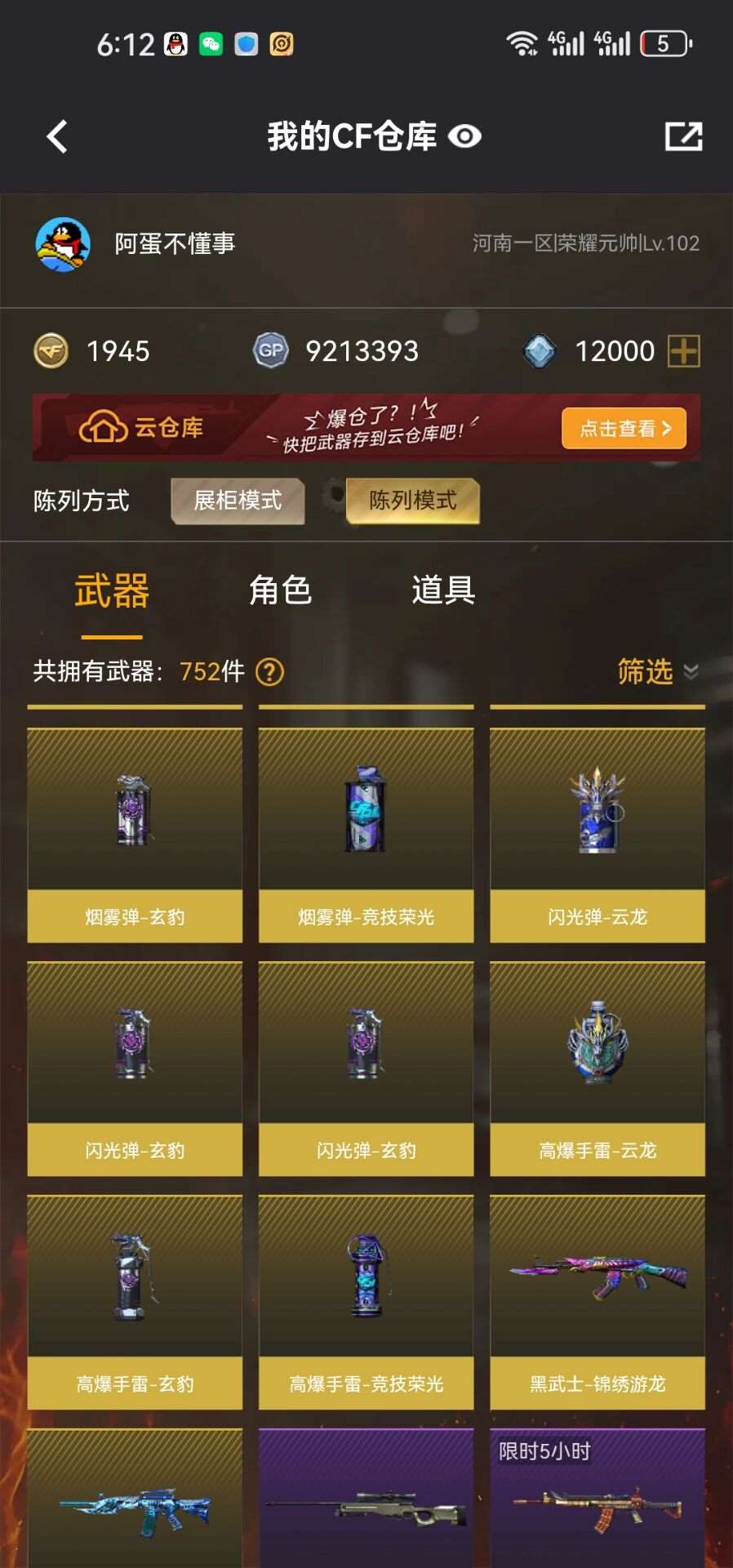
Task: Add diamonds with the plus button
Action: pos(683,351)
